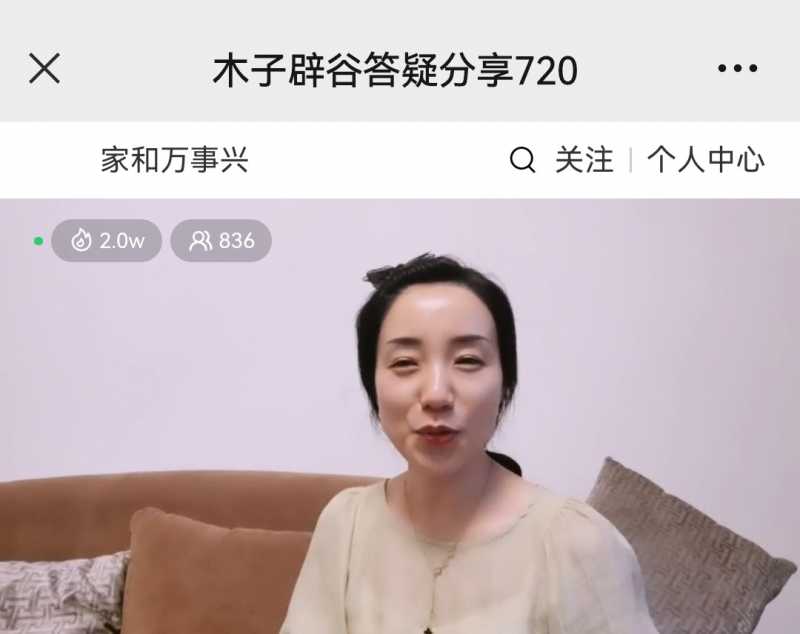Follow the channel via 关注
The height and width of the screenshot is (634, 800).
tap(584, 160)
